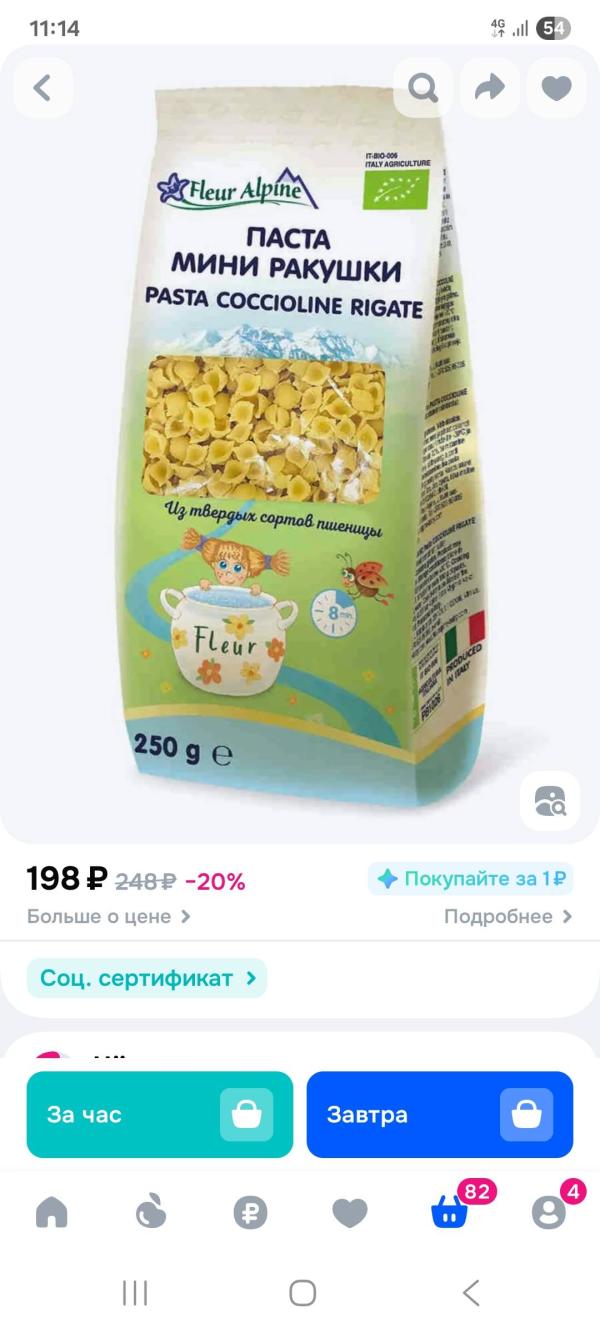Switch to the favorites tab in the bottom bar
Viewport: 600px width, 1332px height.
point(349,1213)
